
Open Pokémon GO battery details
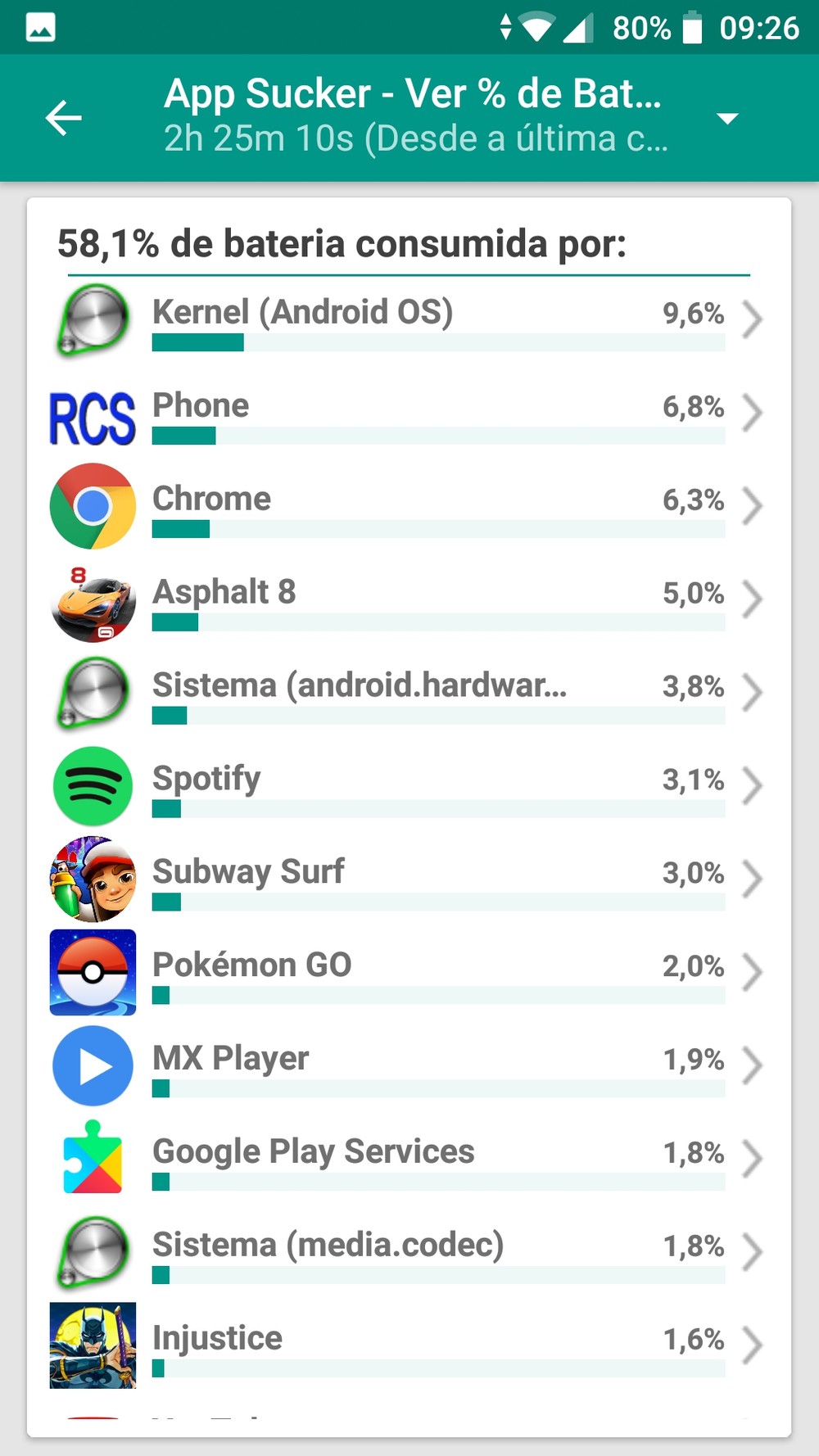click(x=409, y=974)
